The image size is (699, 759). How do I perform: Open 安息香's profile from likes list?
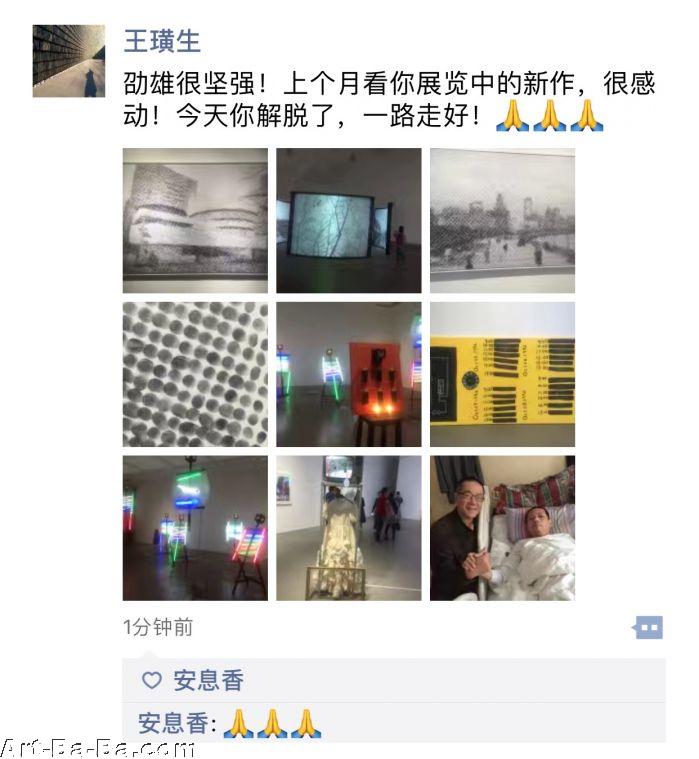coord(208,681)
